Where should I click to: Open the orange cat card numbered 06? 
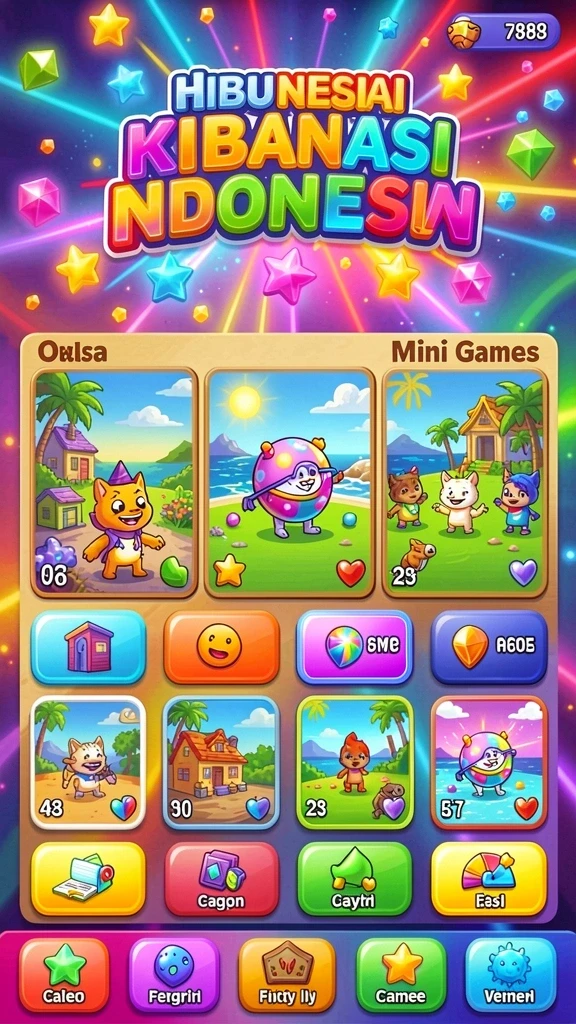[x=115, y=482]
